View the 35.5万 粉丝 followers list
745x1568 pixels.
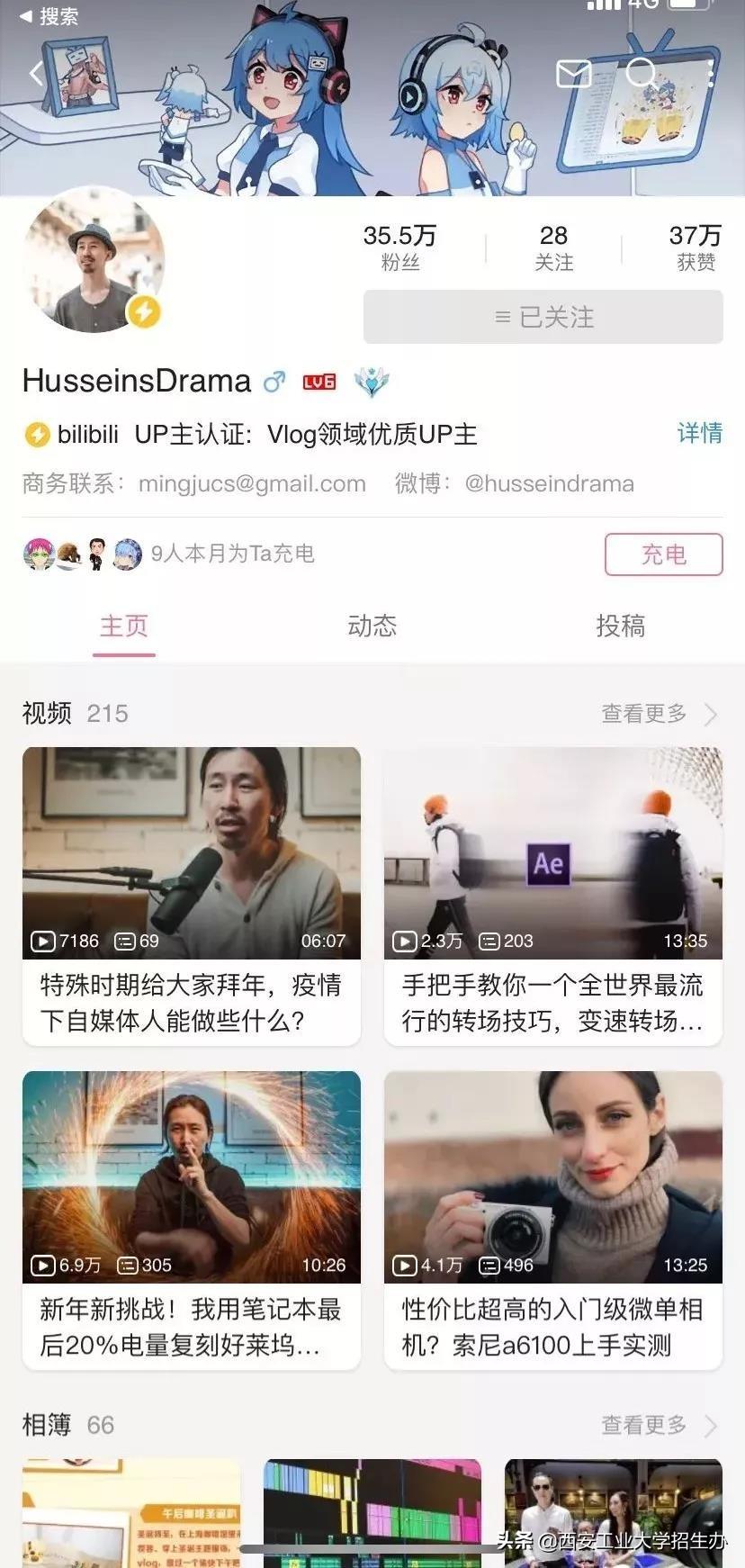[399, 248]
